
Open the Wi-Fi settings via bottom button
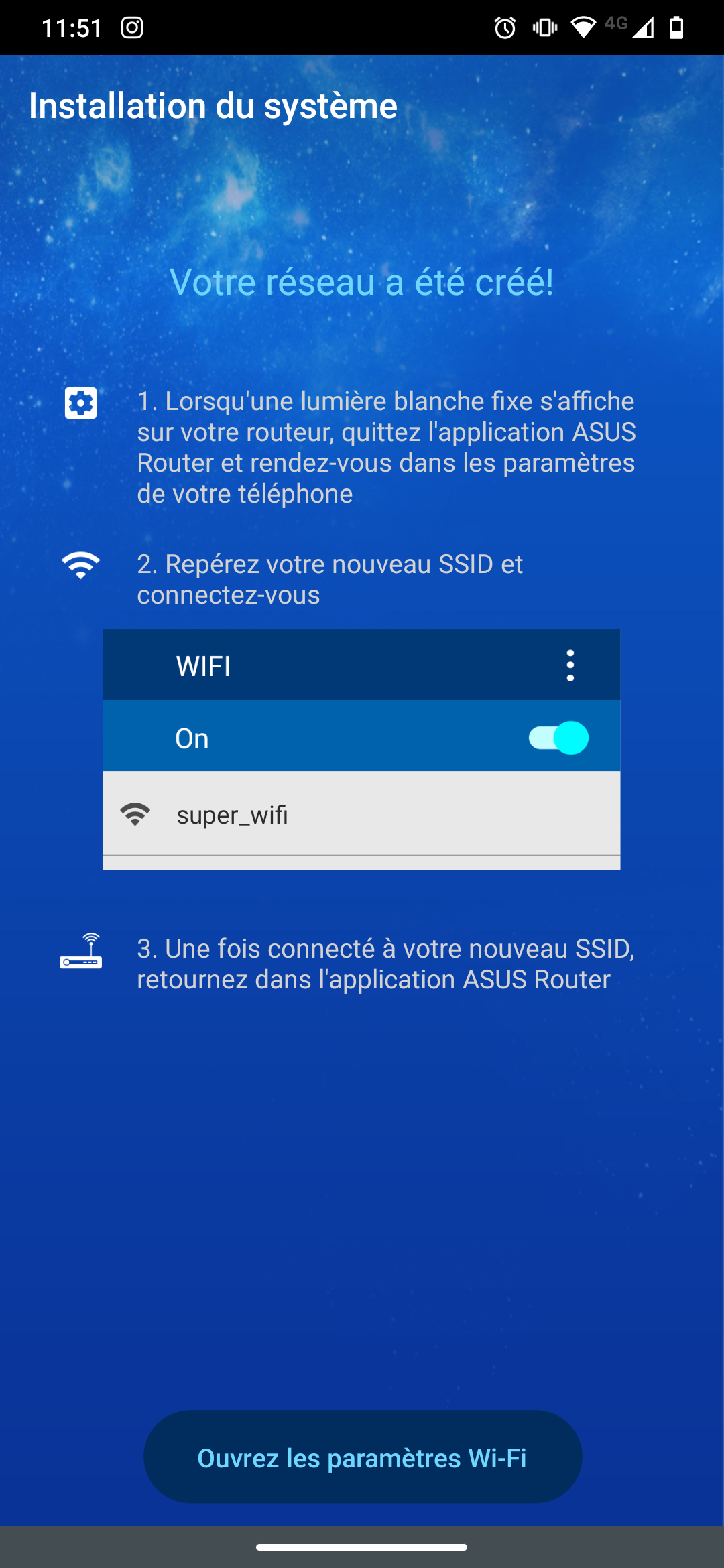click(363, 1457)
